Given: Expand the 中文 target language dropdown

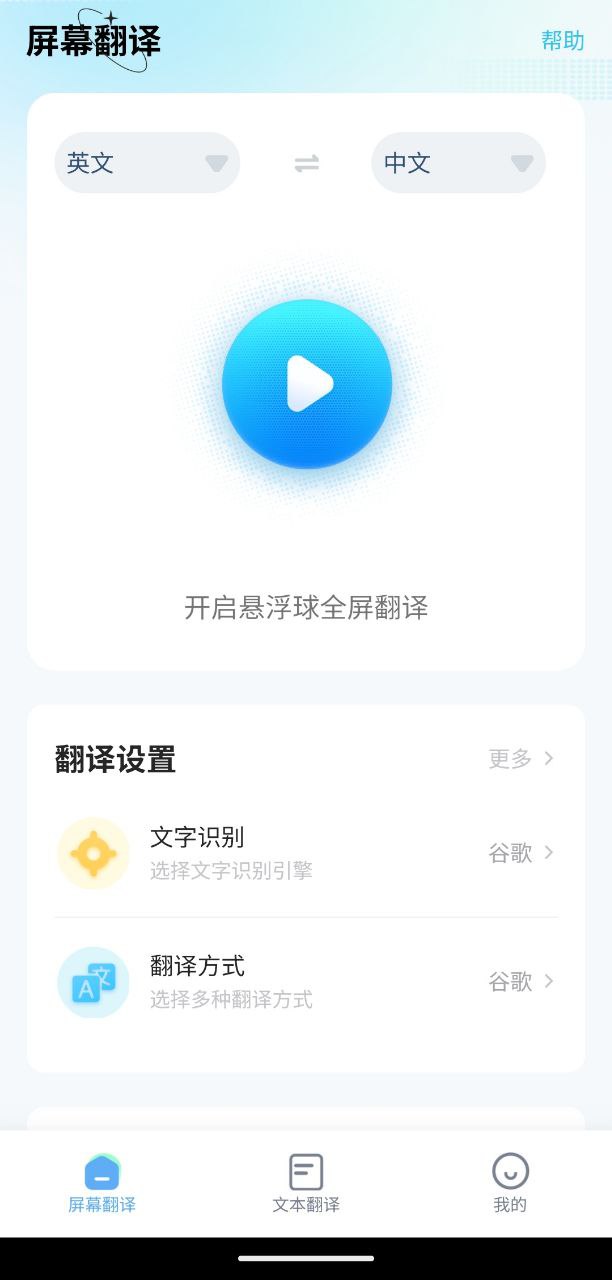Looking at the screenshot, I should [x=458, y=163].
